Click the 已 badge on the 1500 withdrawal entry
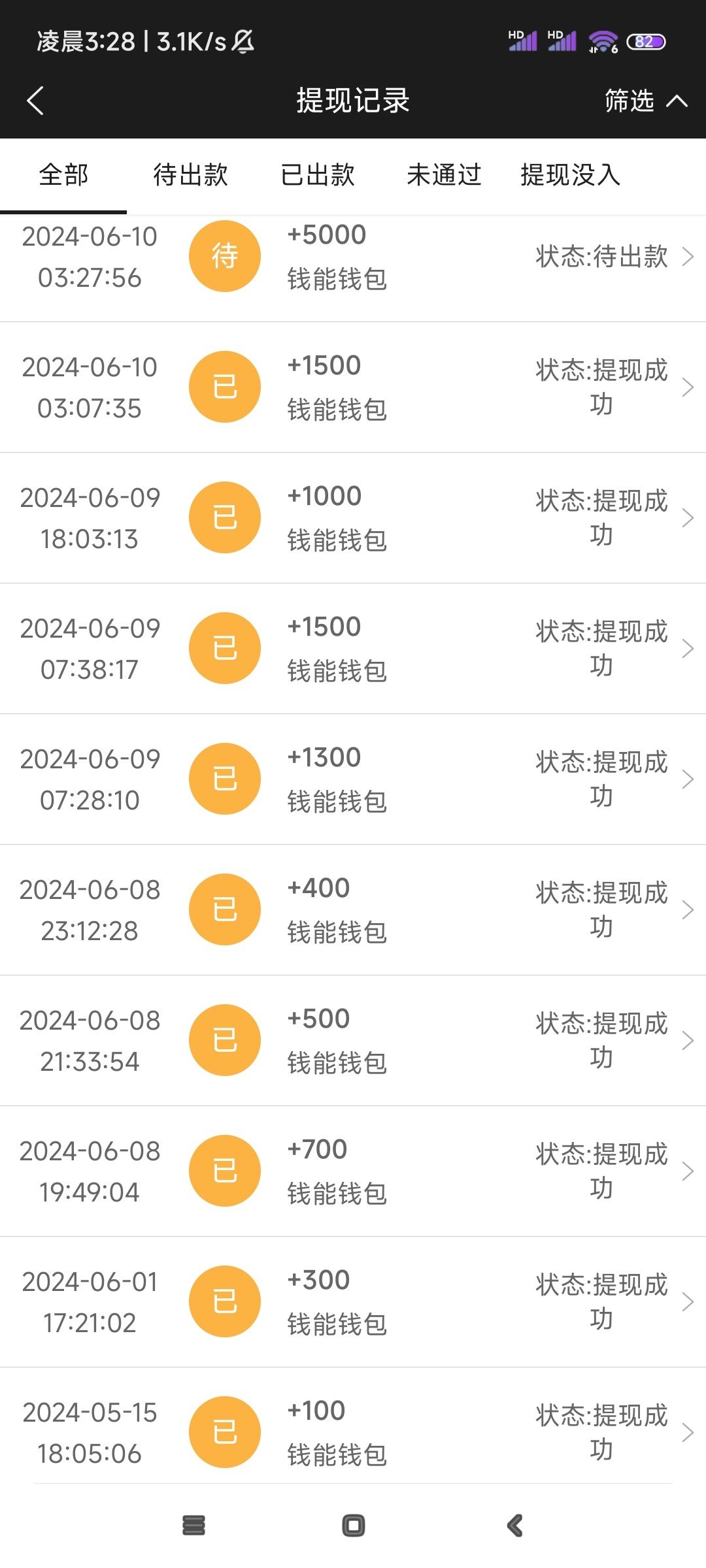Viewport: 706px width, 1568px height. pos(224,386)
